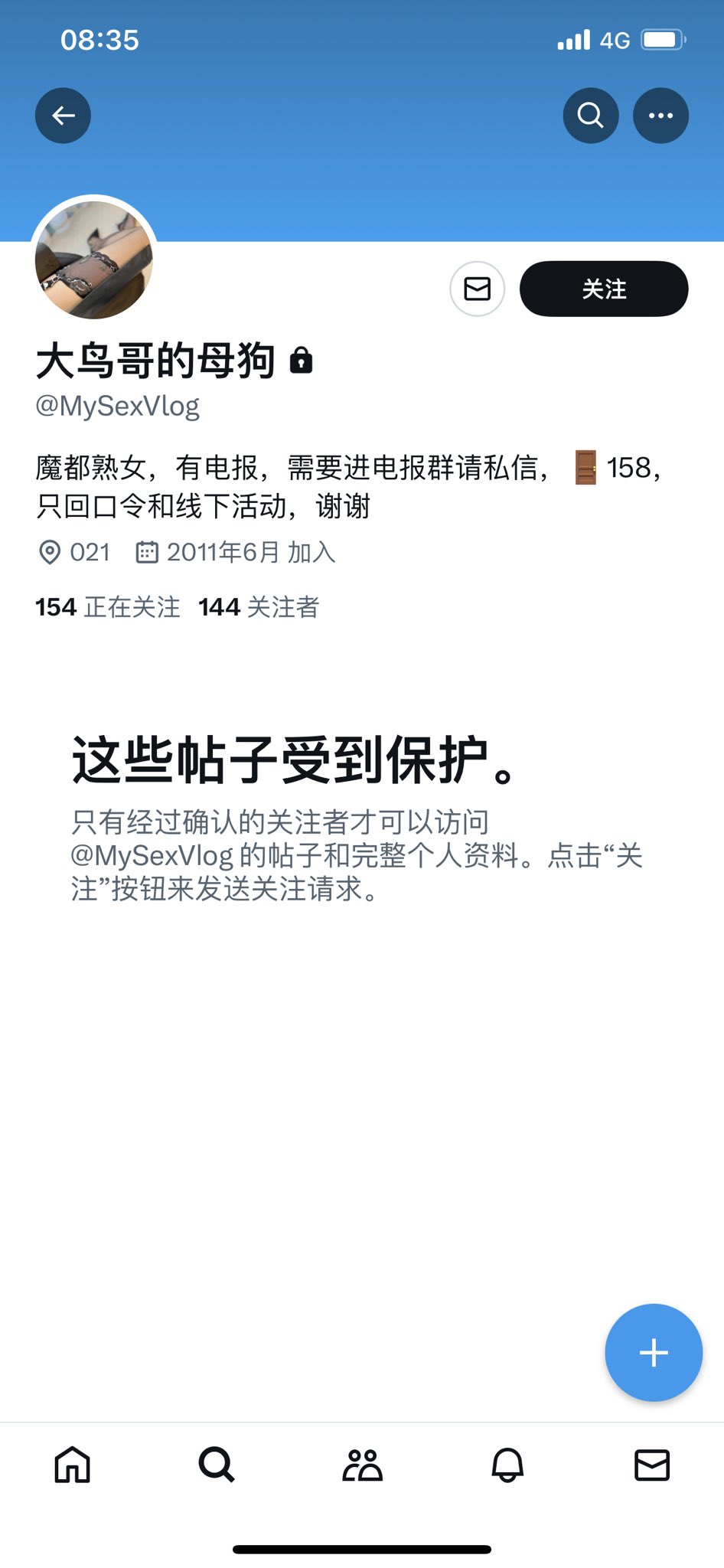Tap the 关注 follow button

pos(604,289)
